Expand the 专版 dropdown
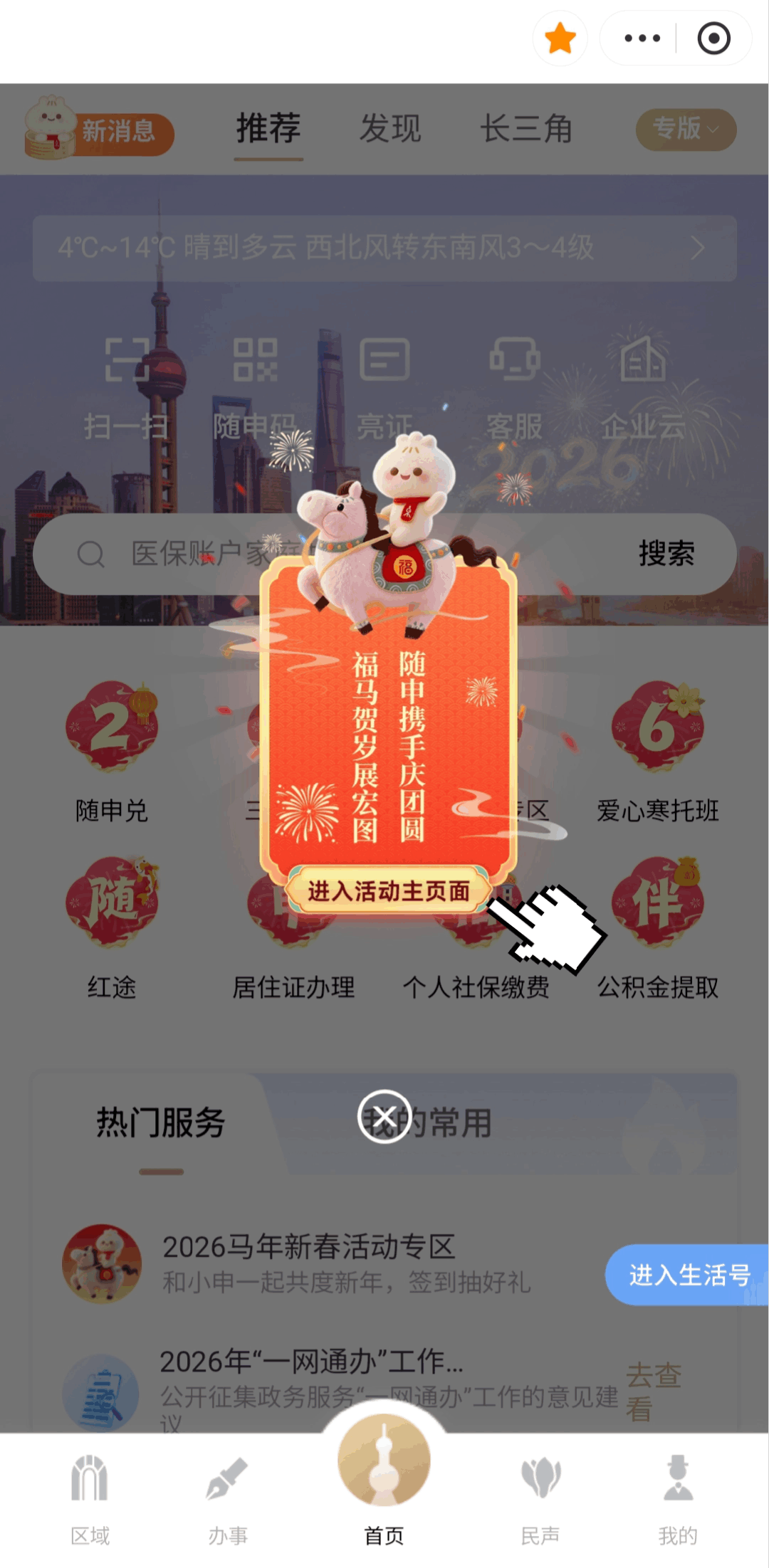The image size is (769, 1568). 686,130
